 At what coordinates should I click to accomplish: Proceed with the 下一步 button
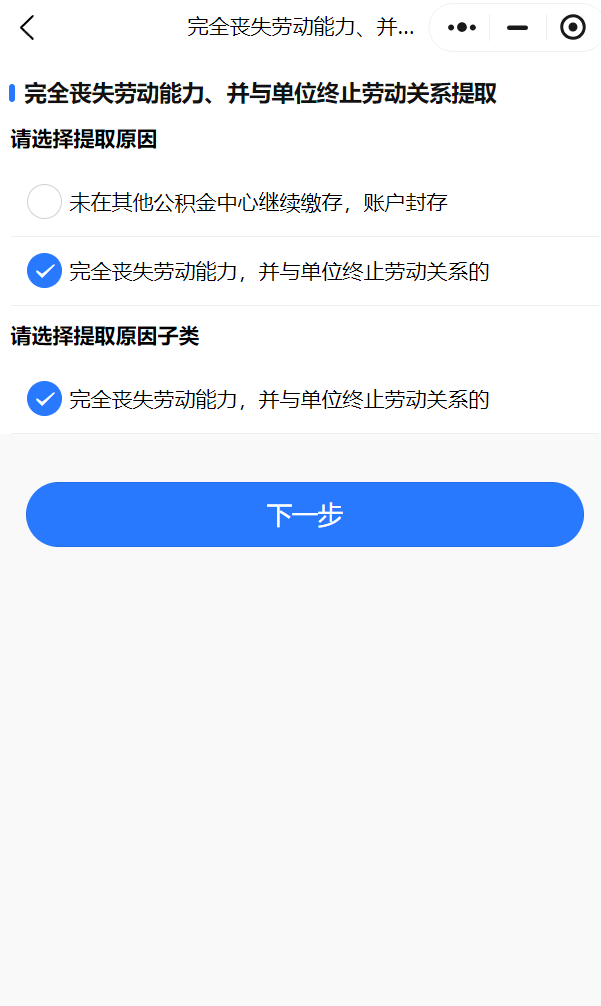(x=305, y=515)
